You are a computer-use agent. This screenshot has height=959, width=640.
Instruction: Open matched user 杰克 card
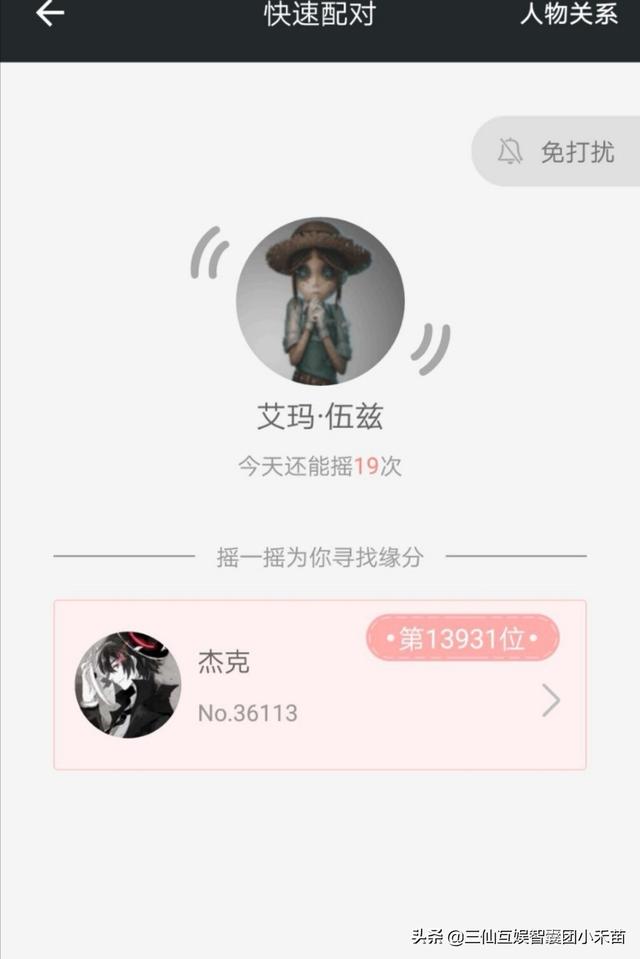click(320, 685)
